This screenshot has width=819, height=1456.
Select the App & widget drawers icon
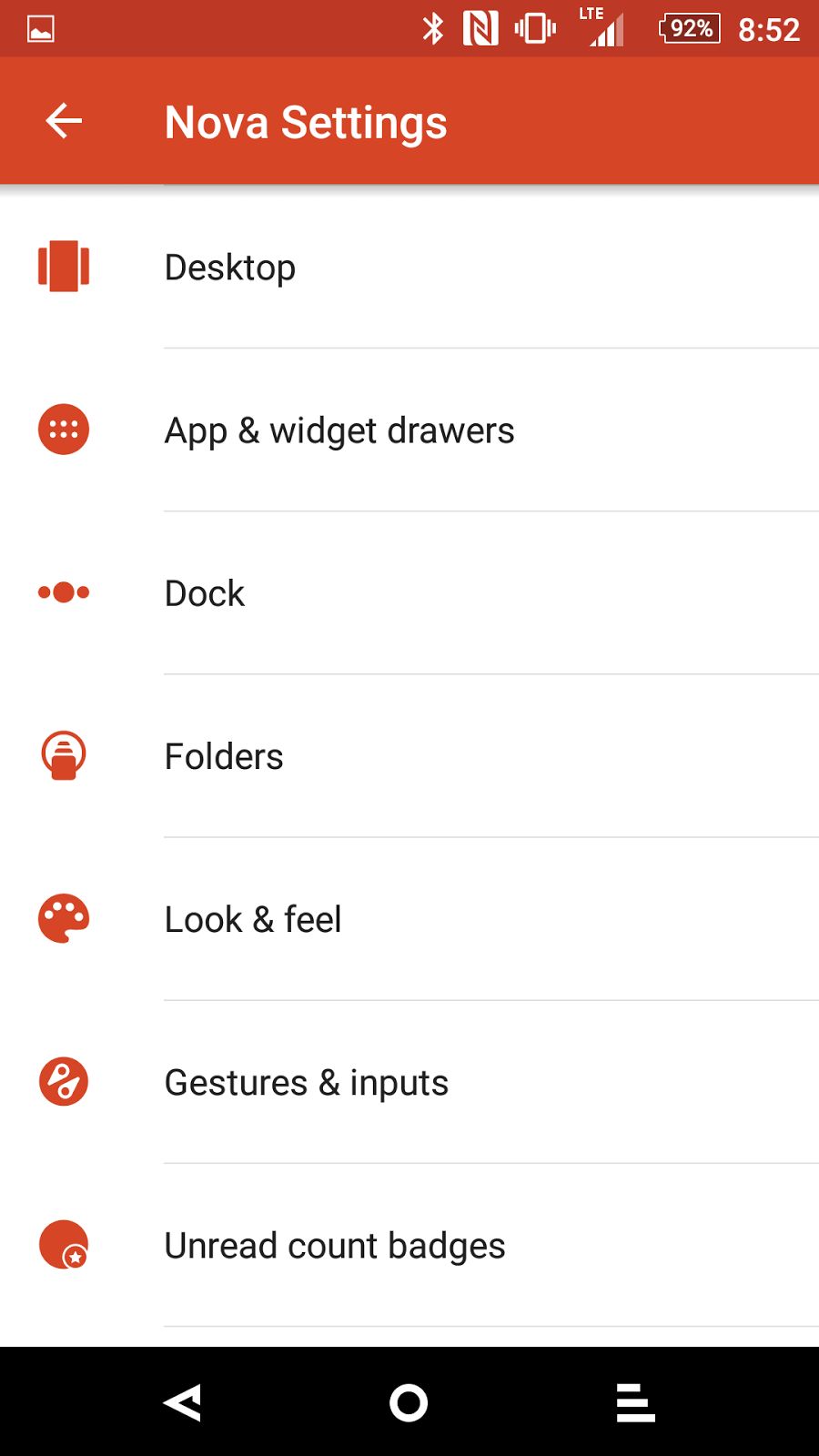coord(63,430)
